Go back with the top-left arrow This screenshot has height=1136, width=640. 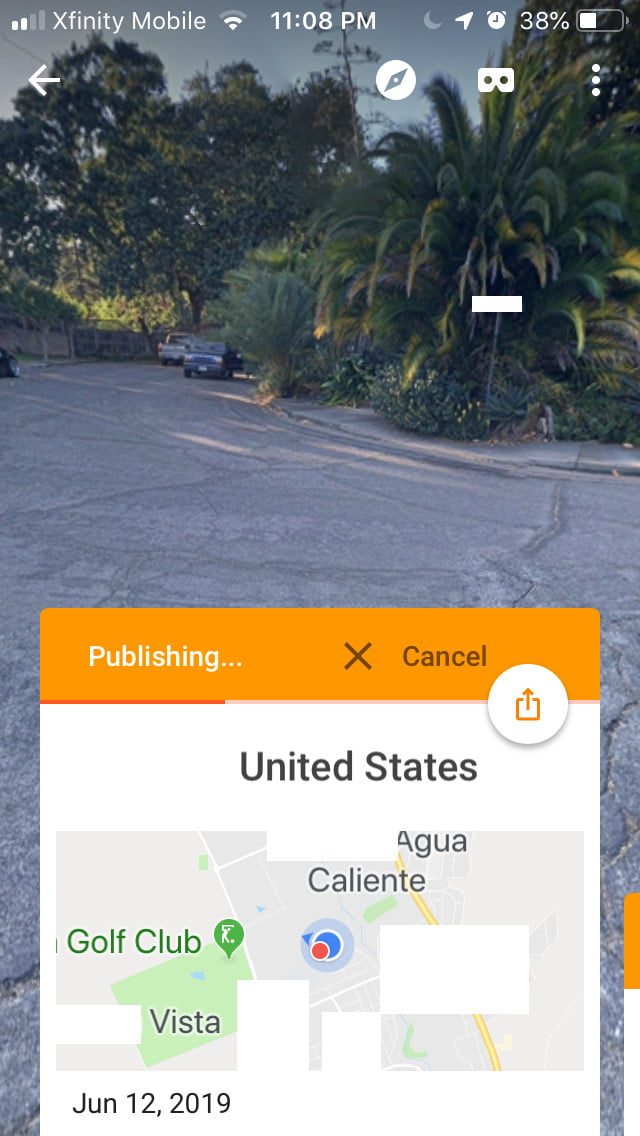point(44,80)
